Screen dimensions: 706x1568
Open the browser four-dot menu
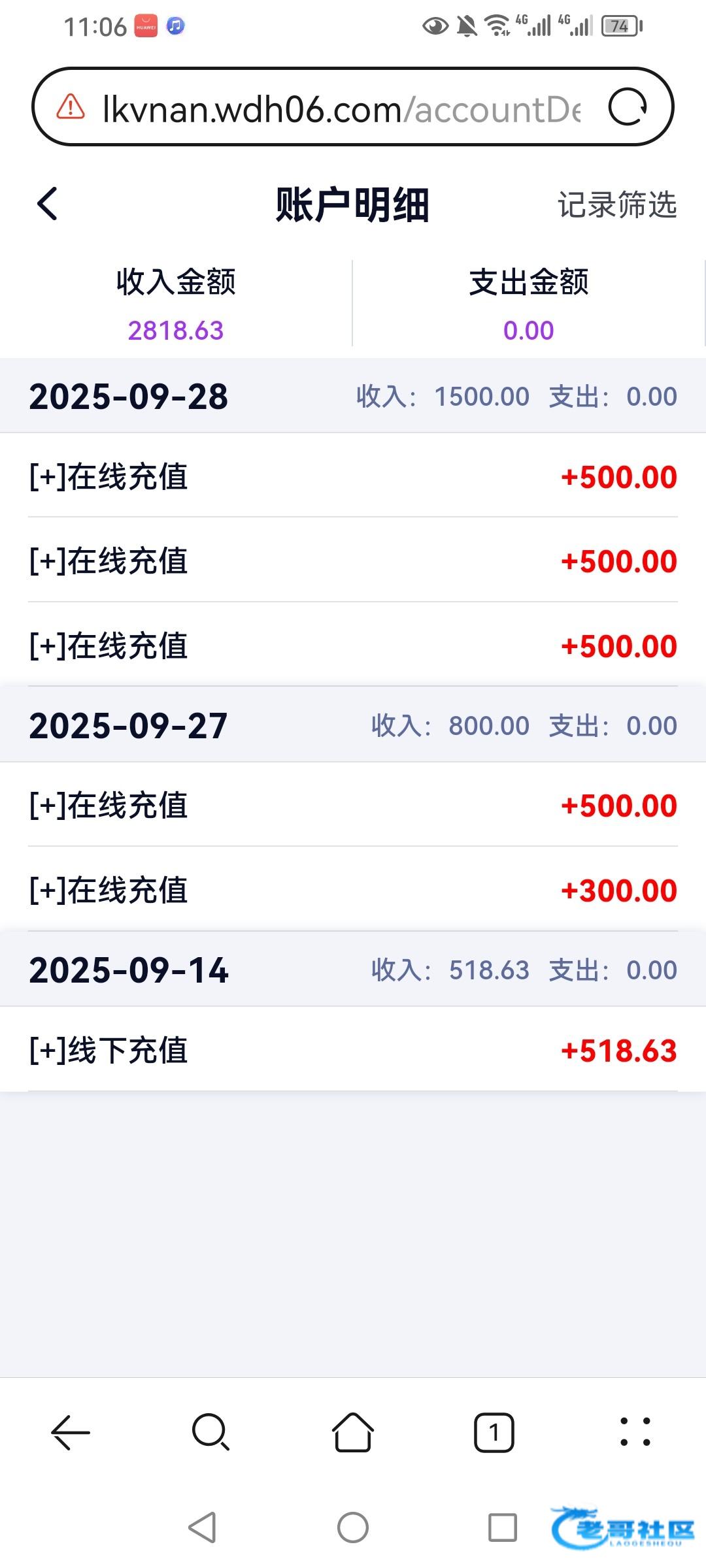coord(635,1433)
